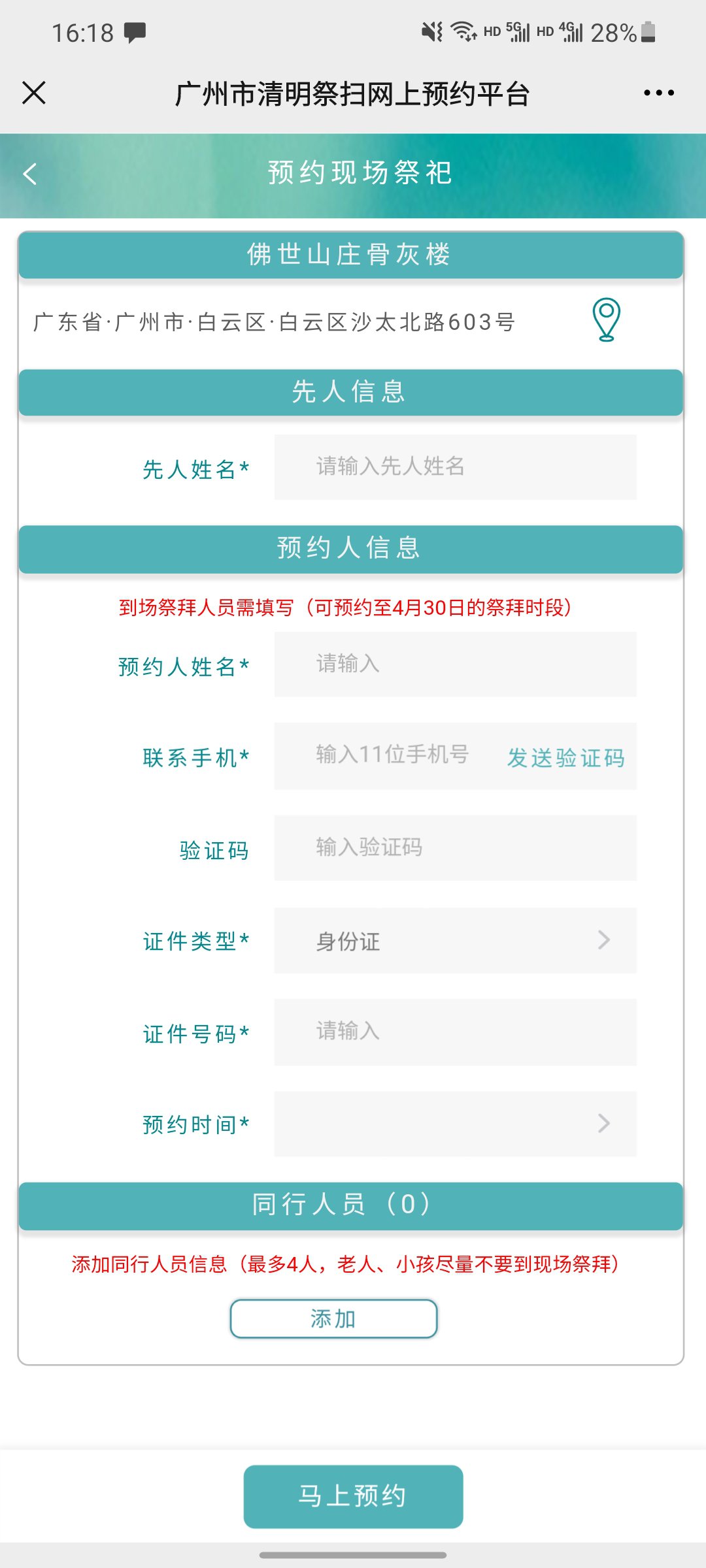Viewport: 706px width, 1568px height.
Task: Open the map location pin icon
Action: coord(606,319)
